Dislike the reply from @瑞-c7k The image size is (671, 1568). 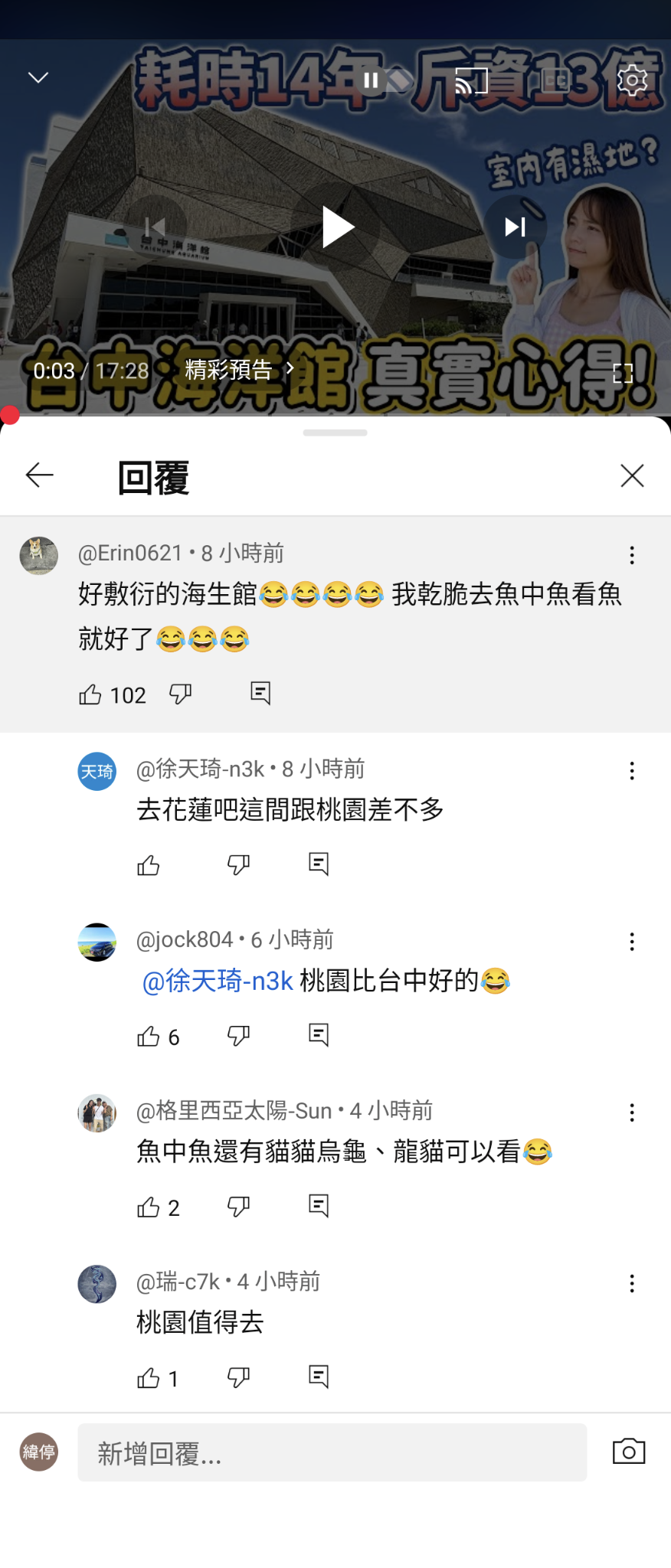point(239,1378)
